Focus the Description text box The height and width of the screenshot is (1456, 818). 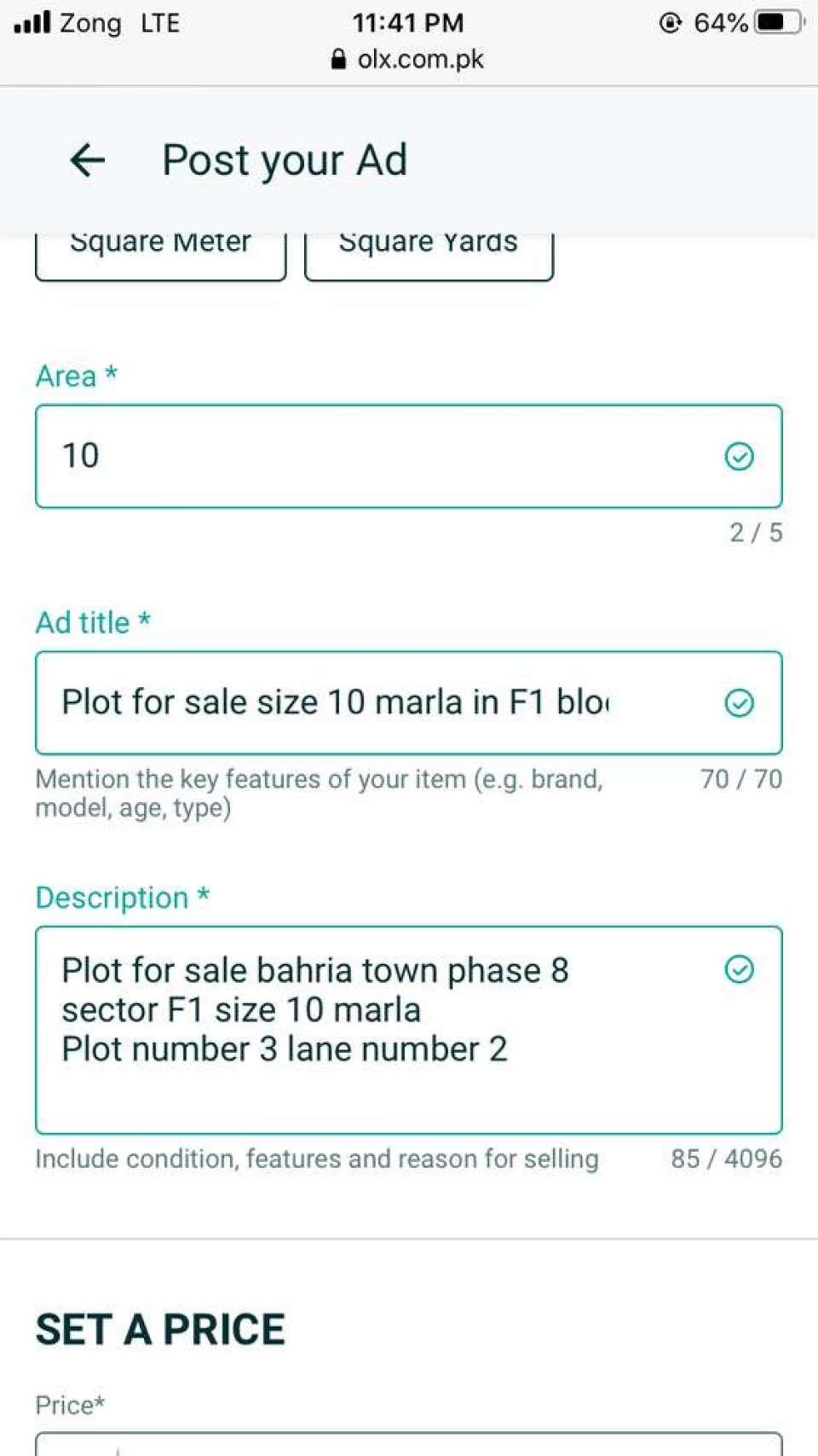point(375,1029)
